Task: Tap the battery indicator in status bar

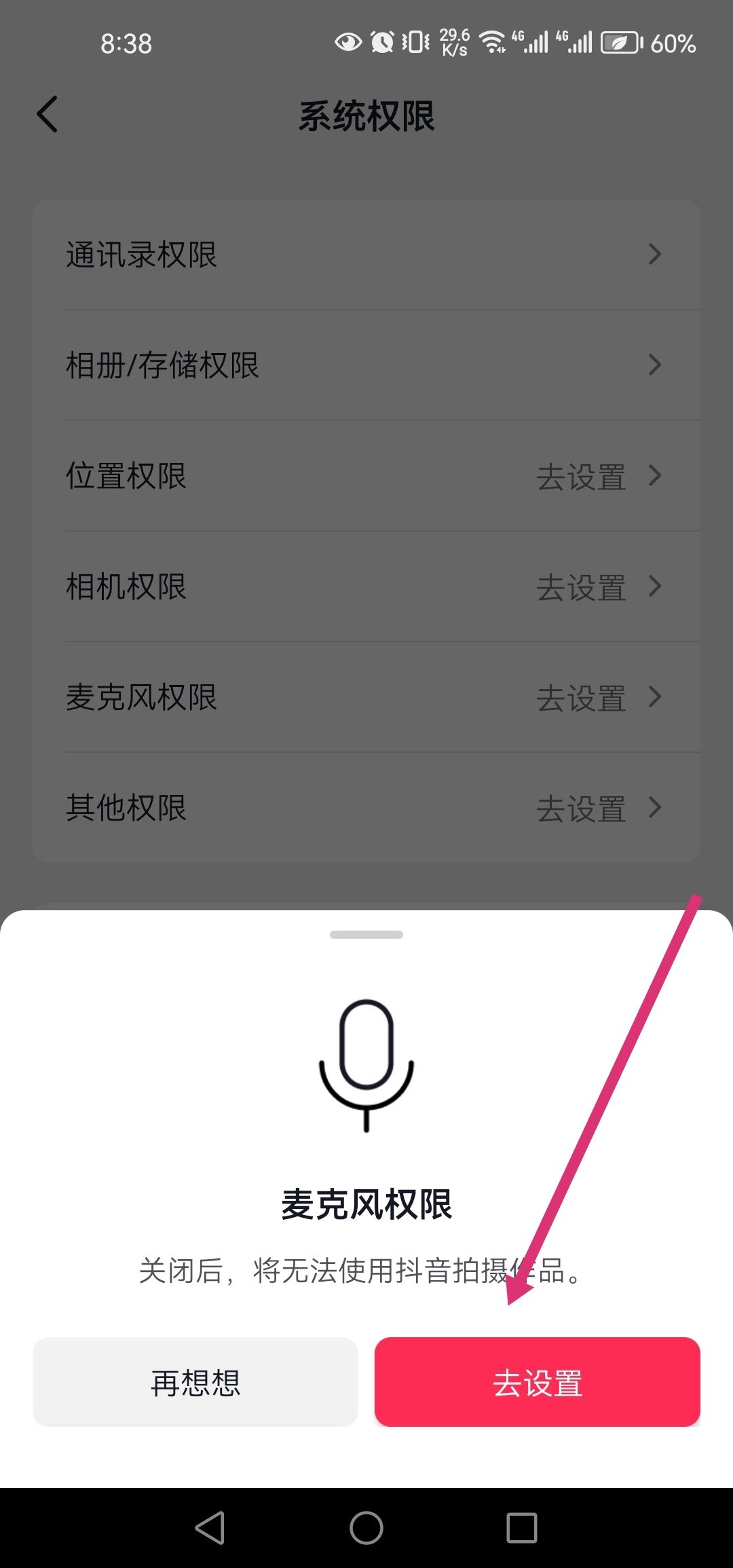Action: click(620, 43)
